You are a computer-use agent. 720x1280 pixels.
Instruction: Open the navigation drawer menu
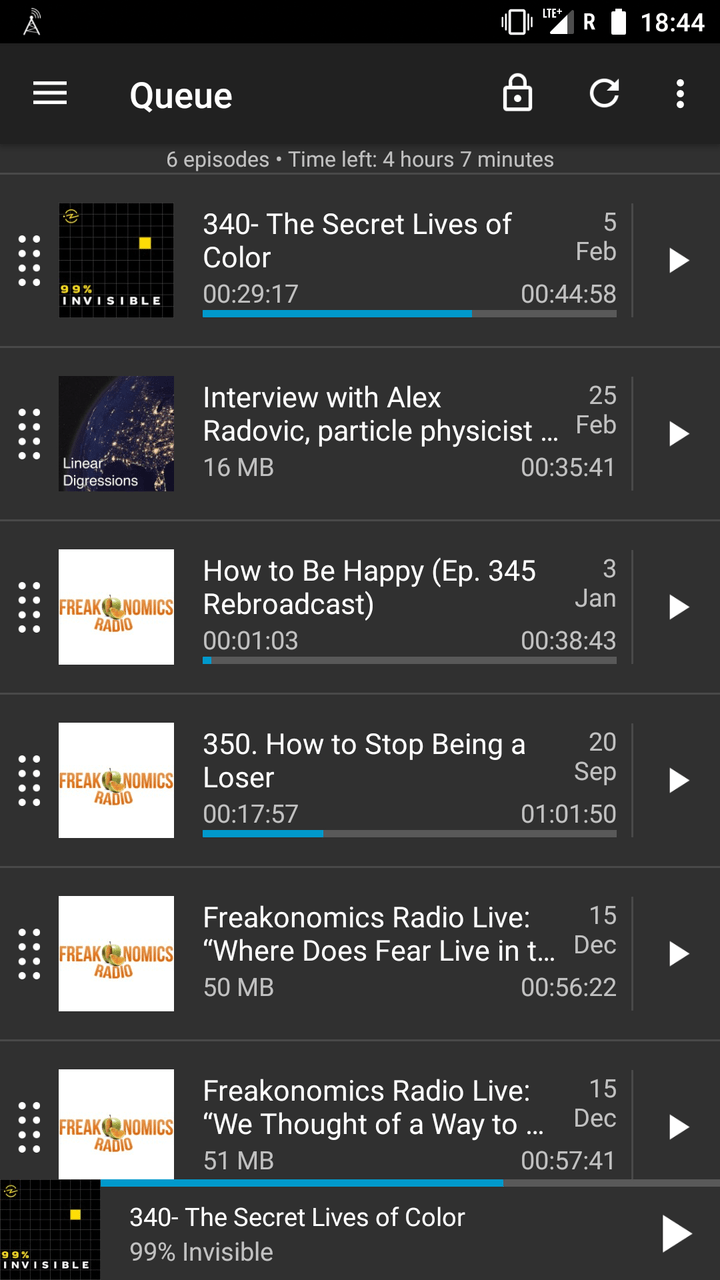click(x=50, y=94)
